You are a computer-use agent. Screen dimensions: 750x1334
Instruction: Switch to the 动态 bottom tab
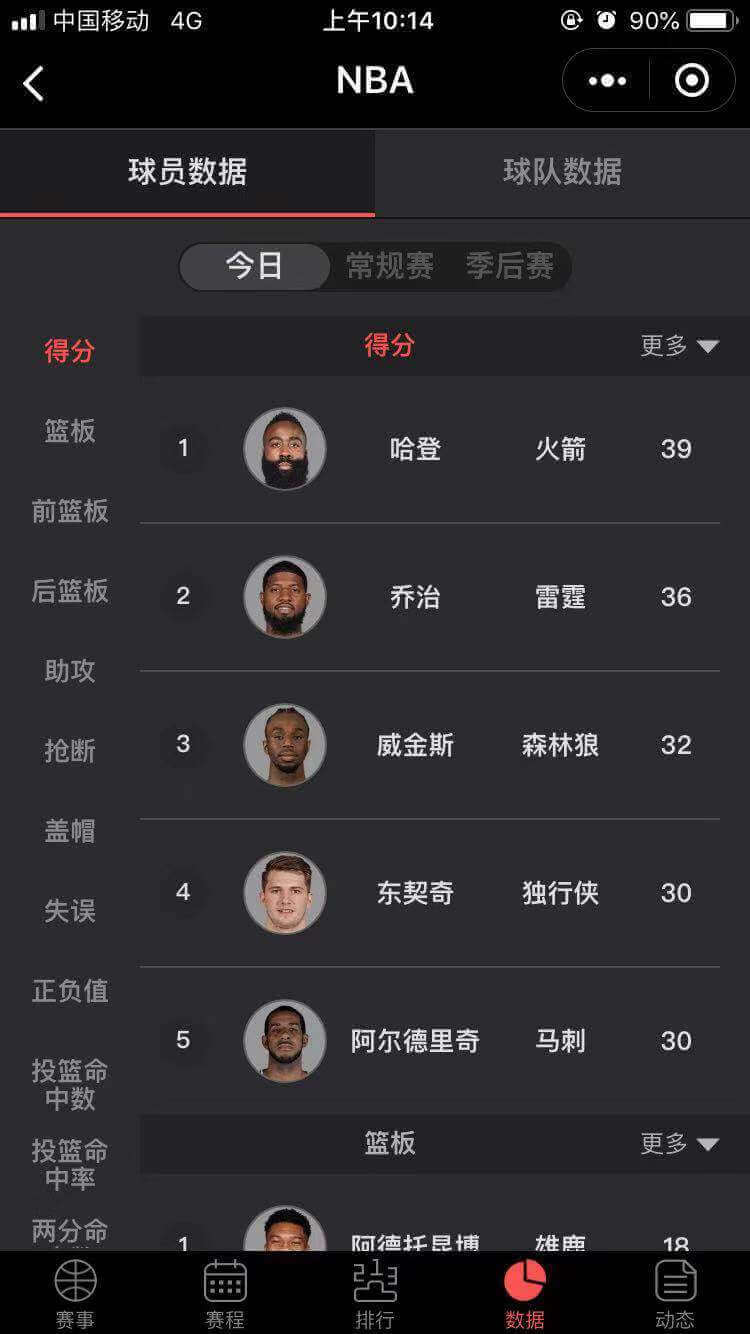point(675,1293)
